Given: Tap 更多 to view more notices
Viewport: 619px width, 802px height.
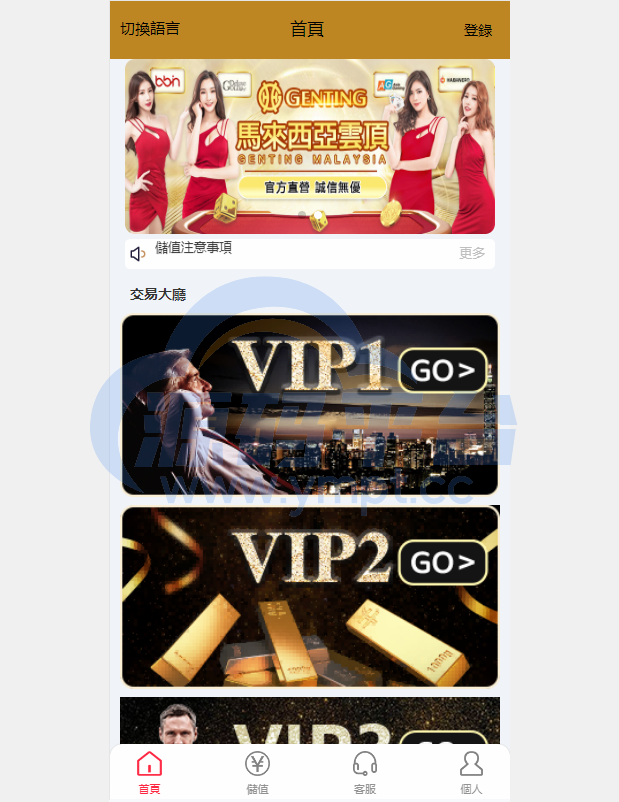Looking at the screenshot, I should pos(472,253).
